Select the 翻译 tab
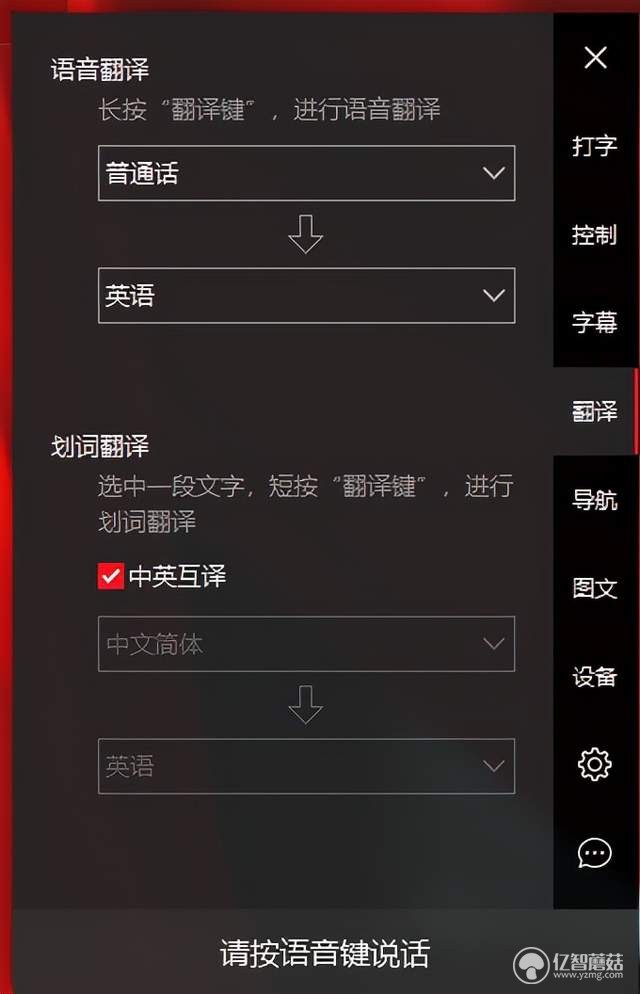This screenshot has width=640, height=994. point(595,411)
